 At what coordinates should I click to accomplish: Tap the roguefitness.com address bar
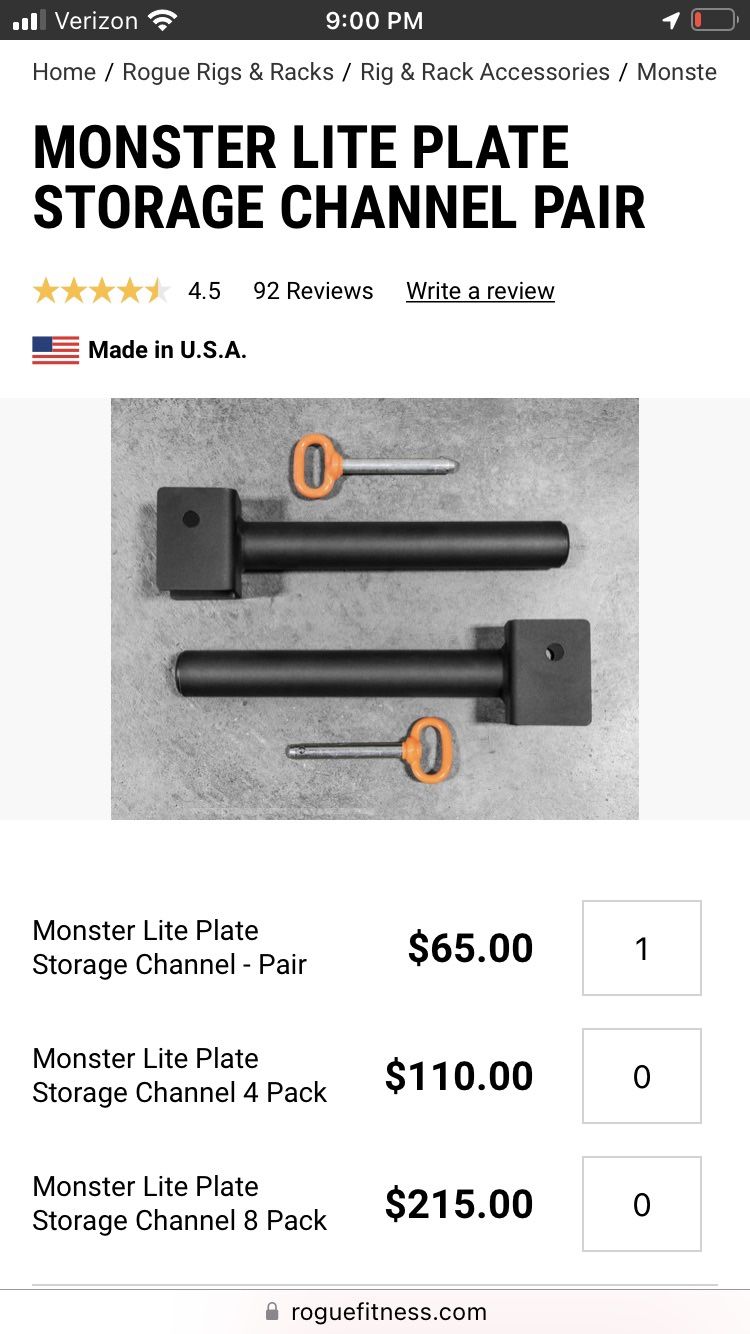pyautogui.click(x=376, y=1312)
